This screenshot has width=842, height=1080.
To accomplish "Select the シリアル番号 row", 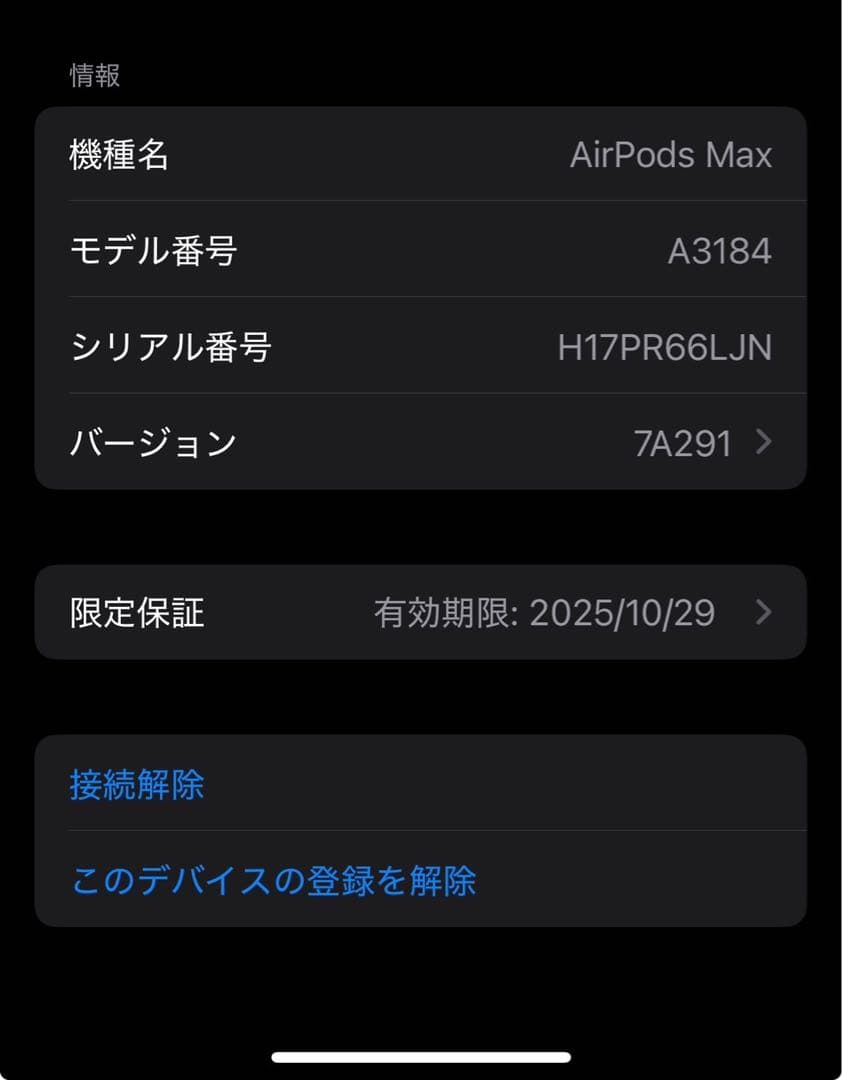I will 420,347.
